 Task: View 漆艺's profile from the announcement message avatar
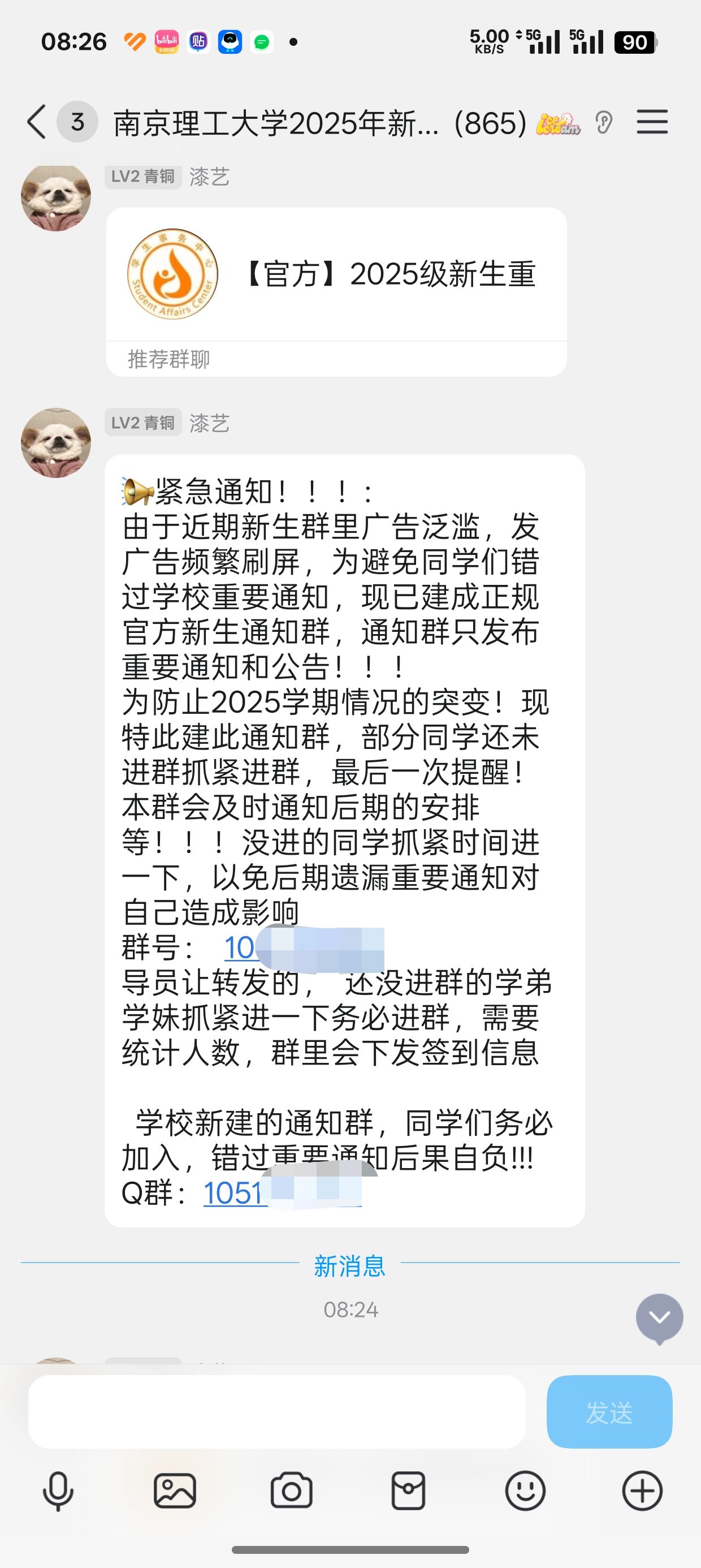tap(56, 442)
